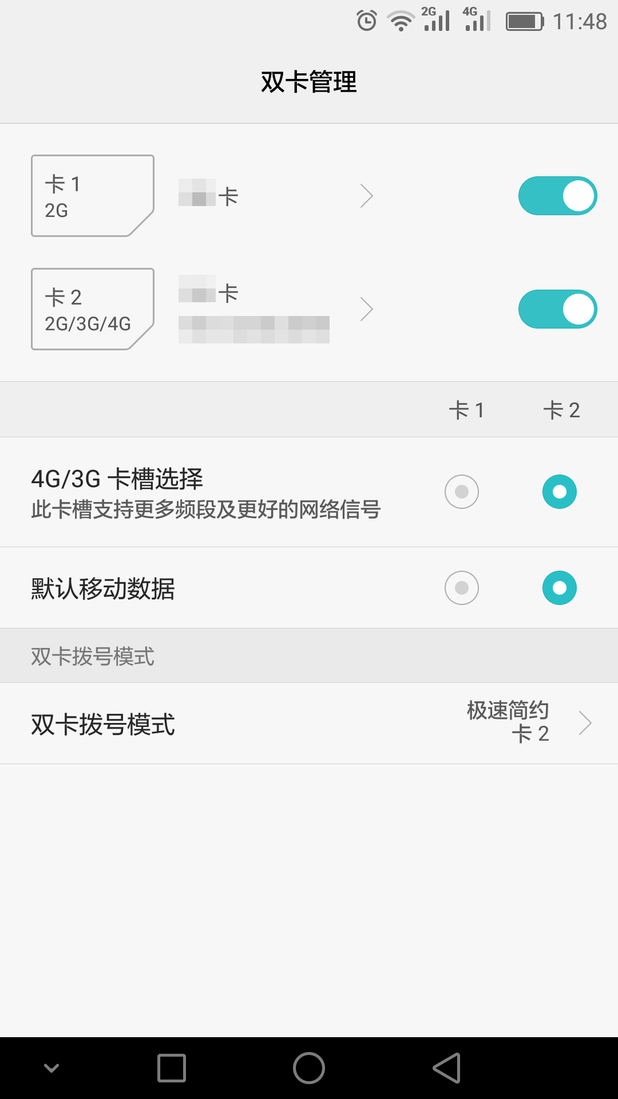
Task: Hide the navigation bar with the down arrow
Action: point(52,1068)
